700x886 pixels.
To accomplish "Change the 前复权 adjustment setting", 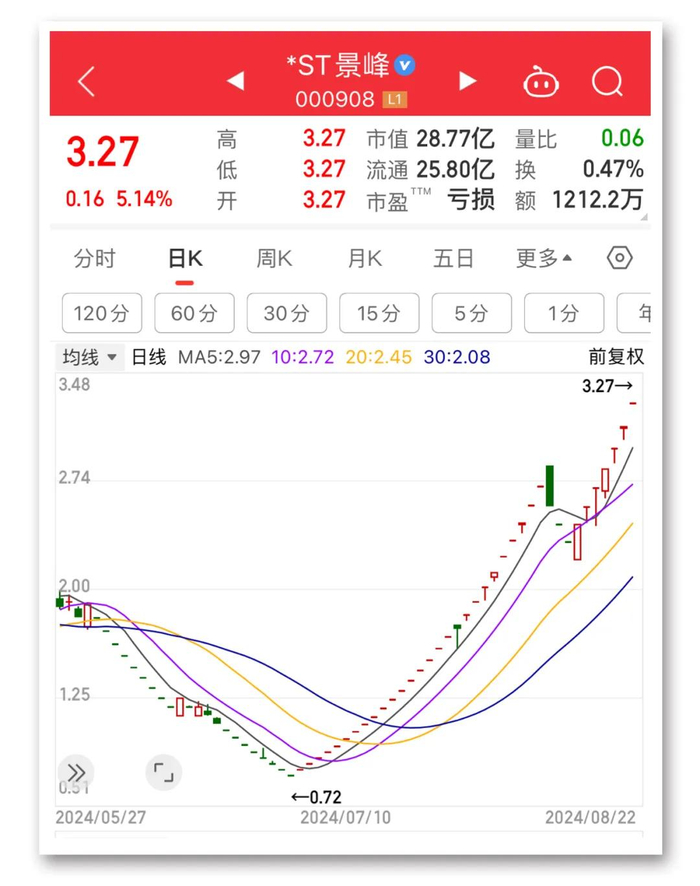I will tap(615, 357).
